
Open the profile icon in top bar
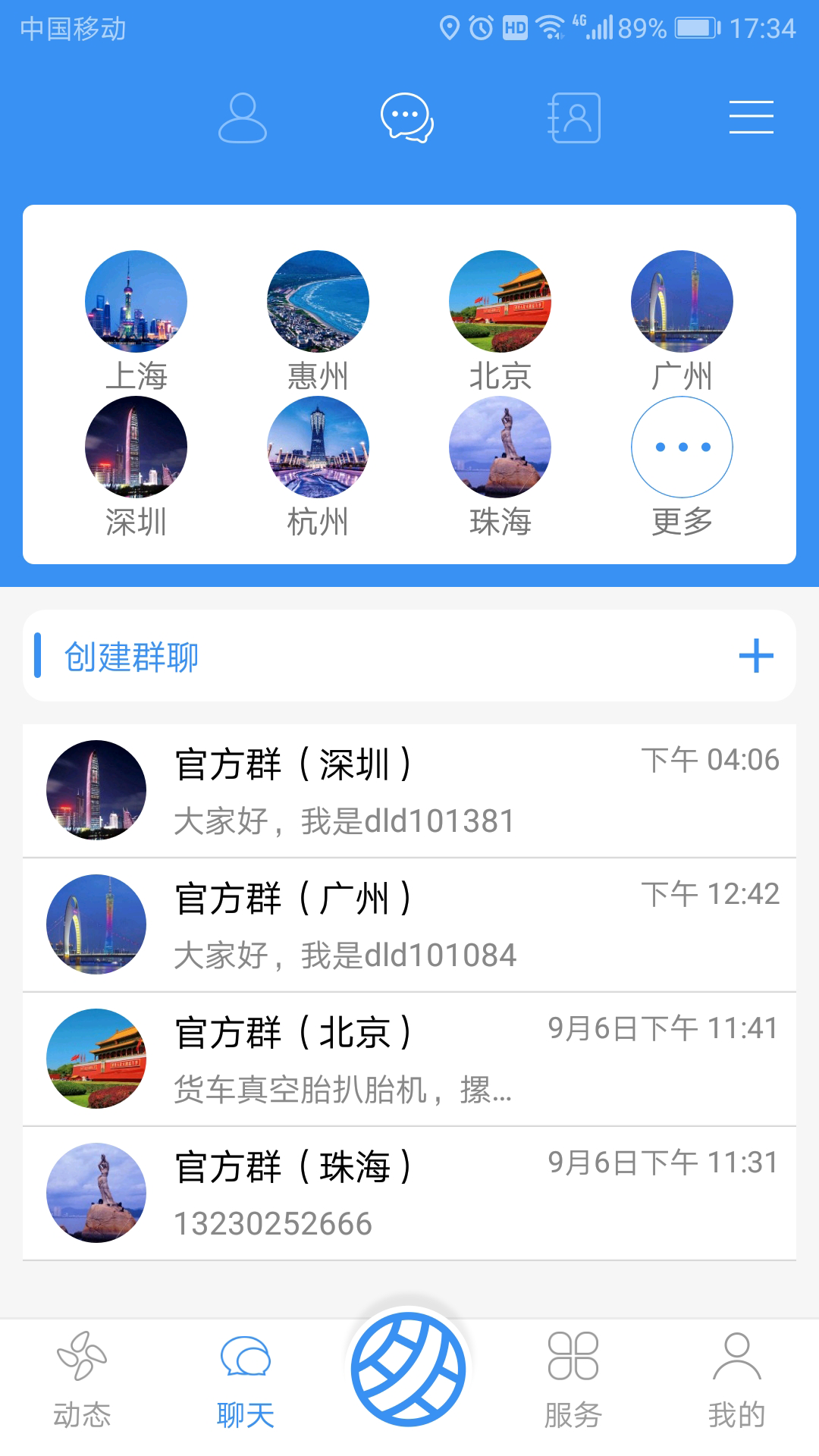tap(243, 118)
